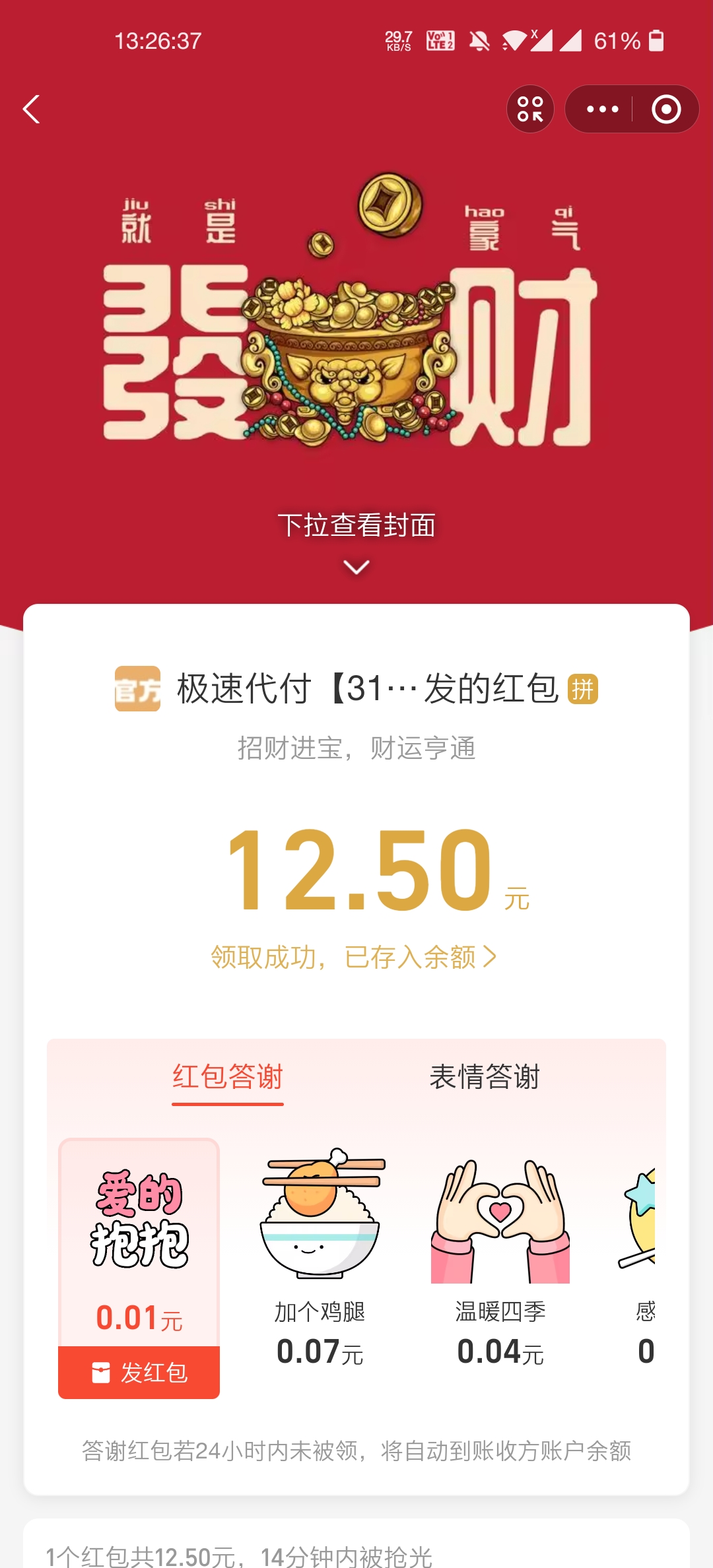
Task: Tap the downward arrow below the banner
Action: [x=356, y=568]
